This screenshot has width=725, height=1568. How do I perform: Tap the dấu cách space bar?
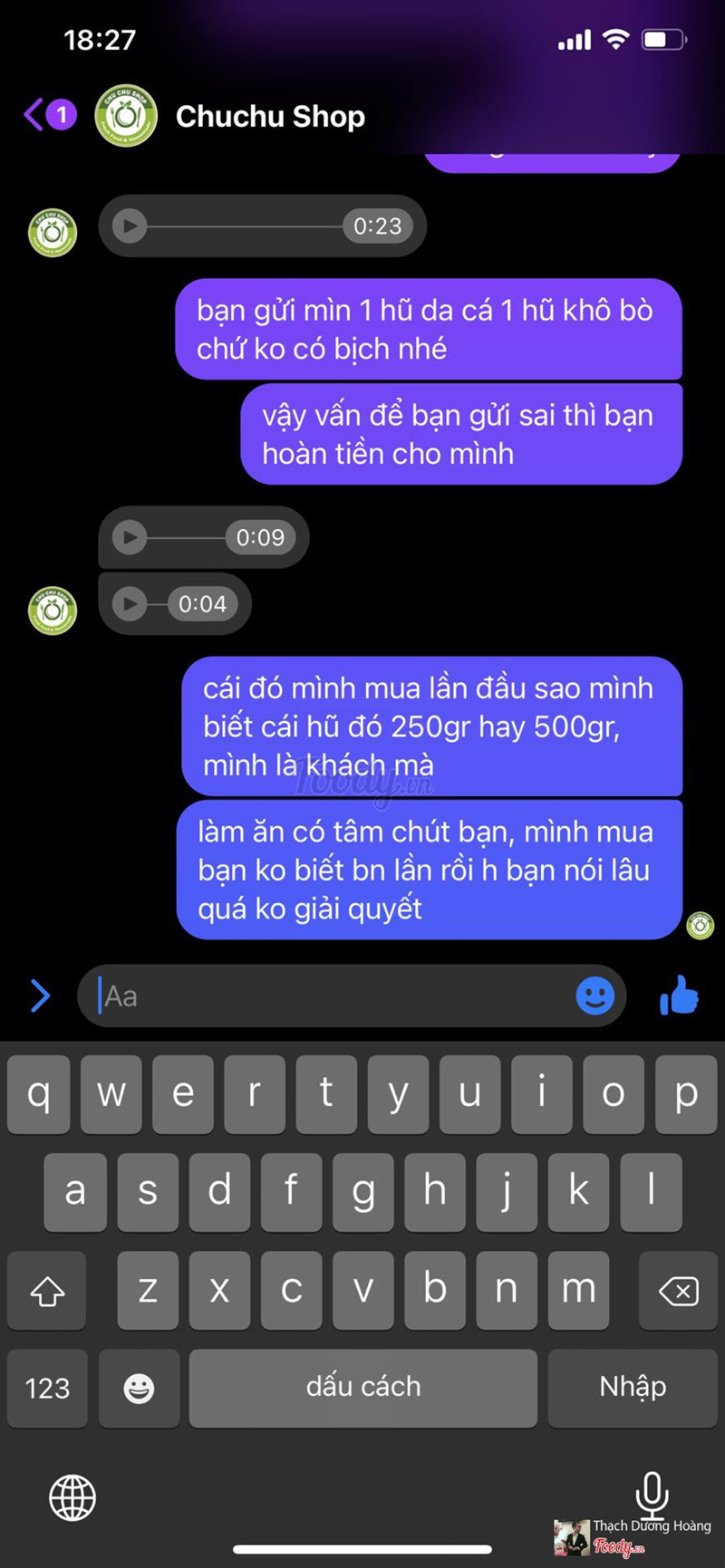[x=362, y=1387]
